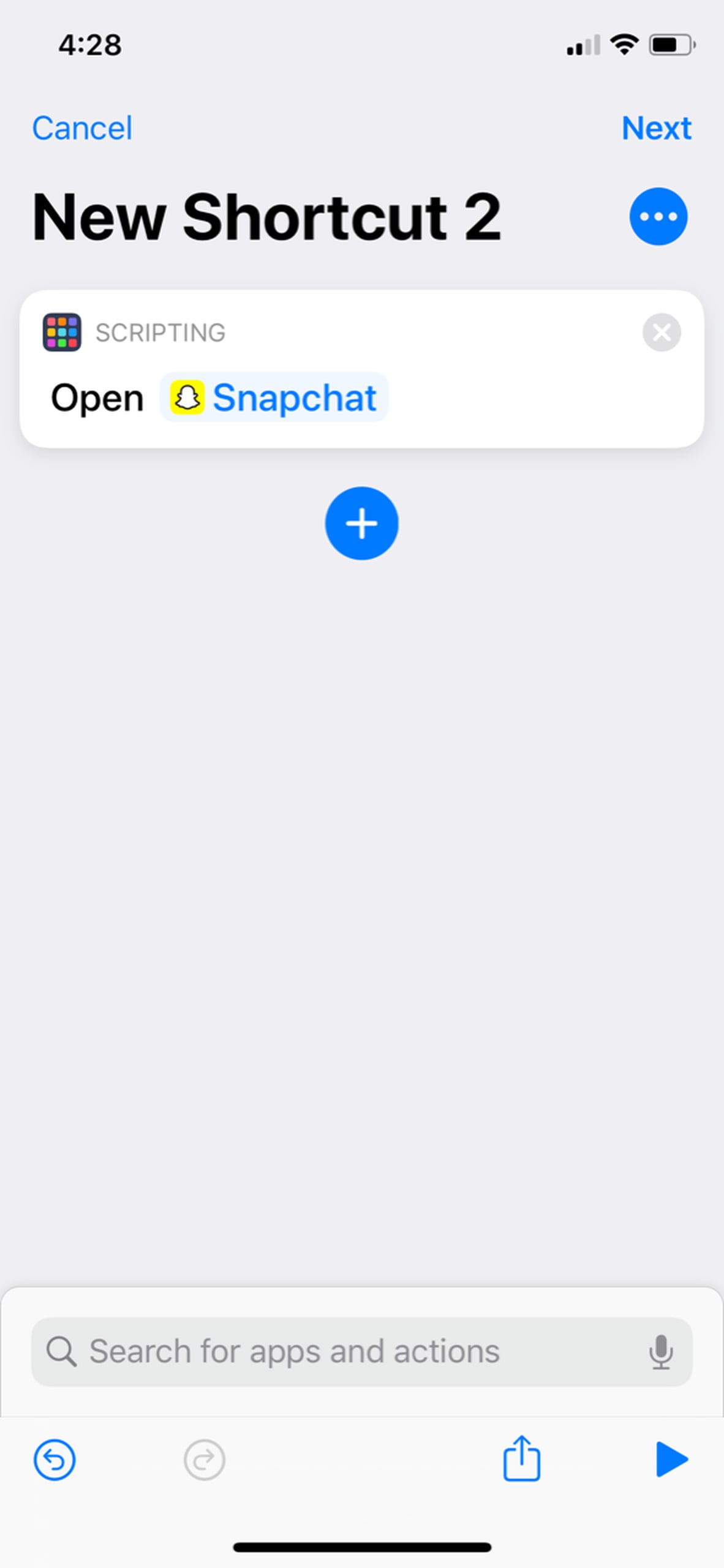Tap the SCRIPTING label on the action card

pos(159,333)
